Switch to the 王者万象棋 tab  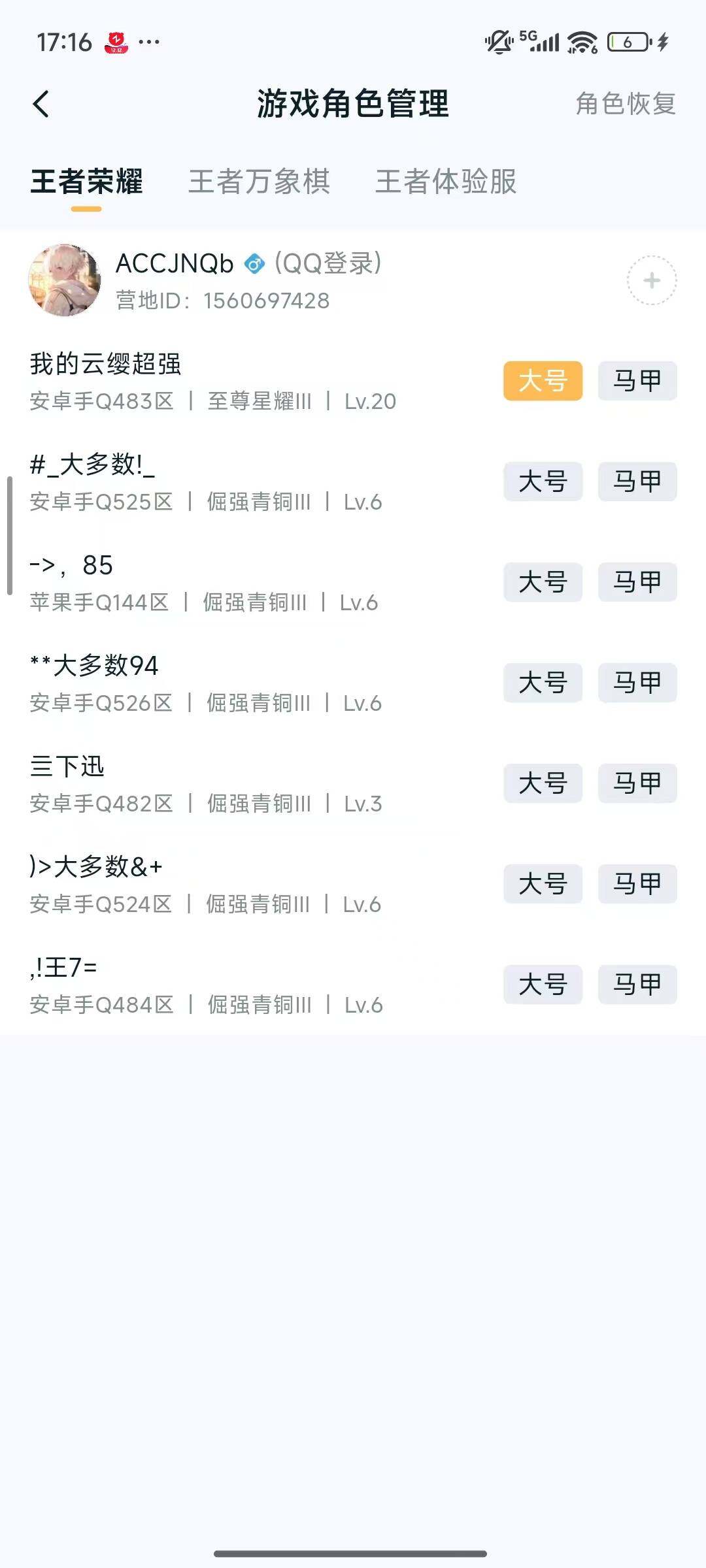pos(260,183)
